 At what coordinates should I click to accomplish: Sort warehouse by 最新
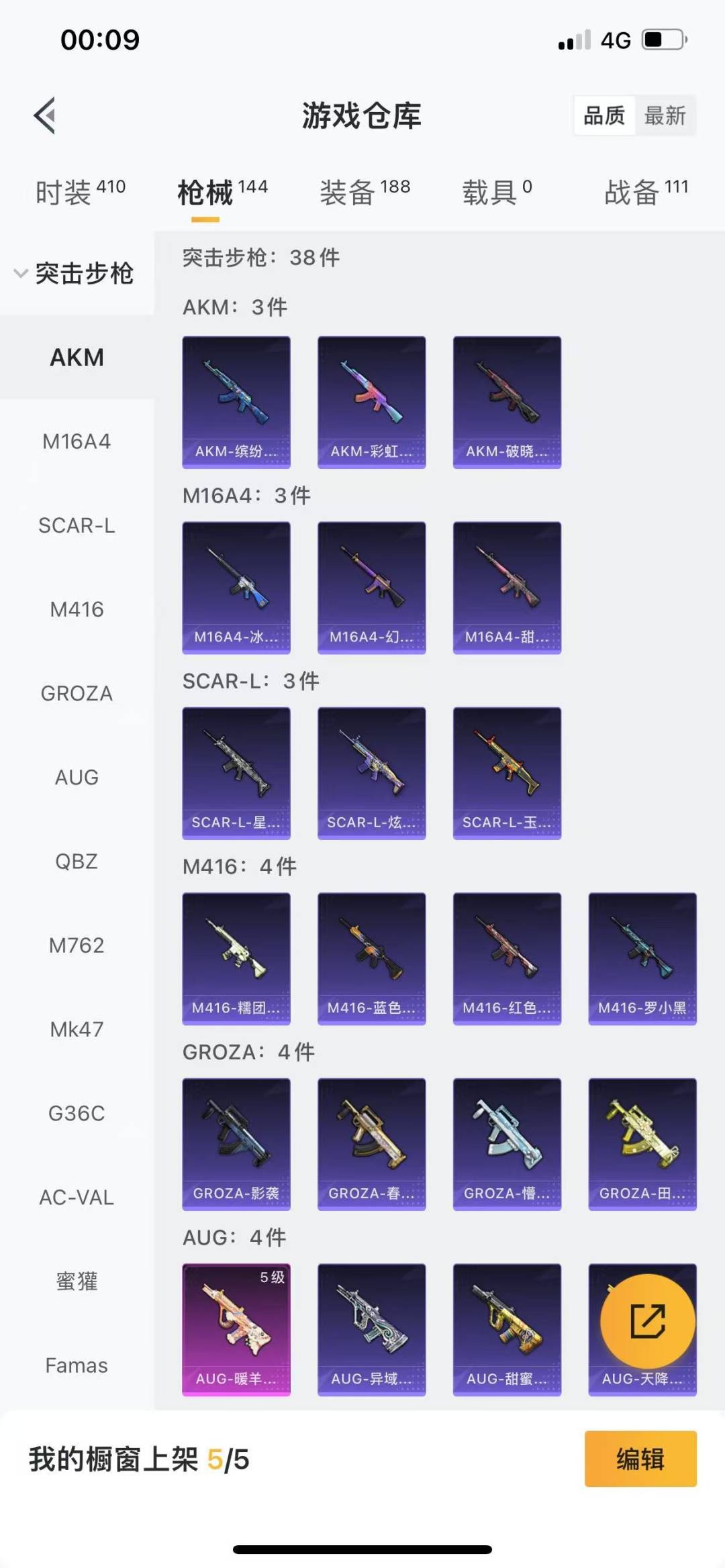pos(665,115)
